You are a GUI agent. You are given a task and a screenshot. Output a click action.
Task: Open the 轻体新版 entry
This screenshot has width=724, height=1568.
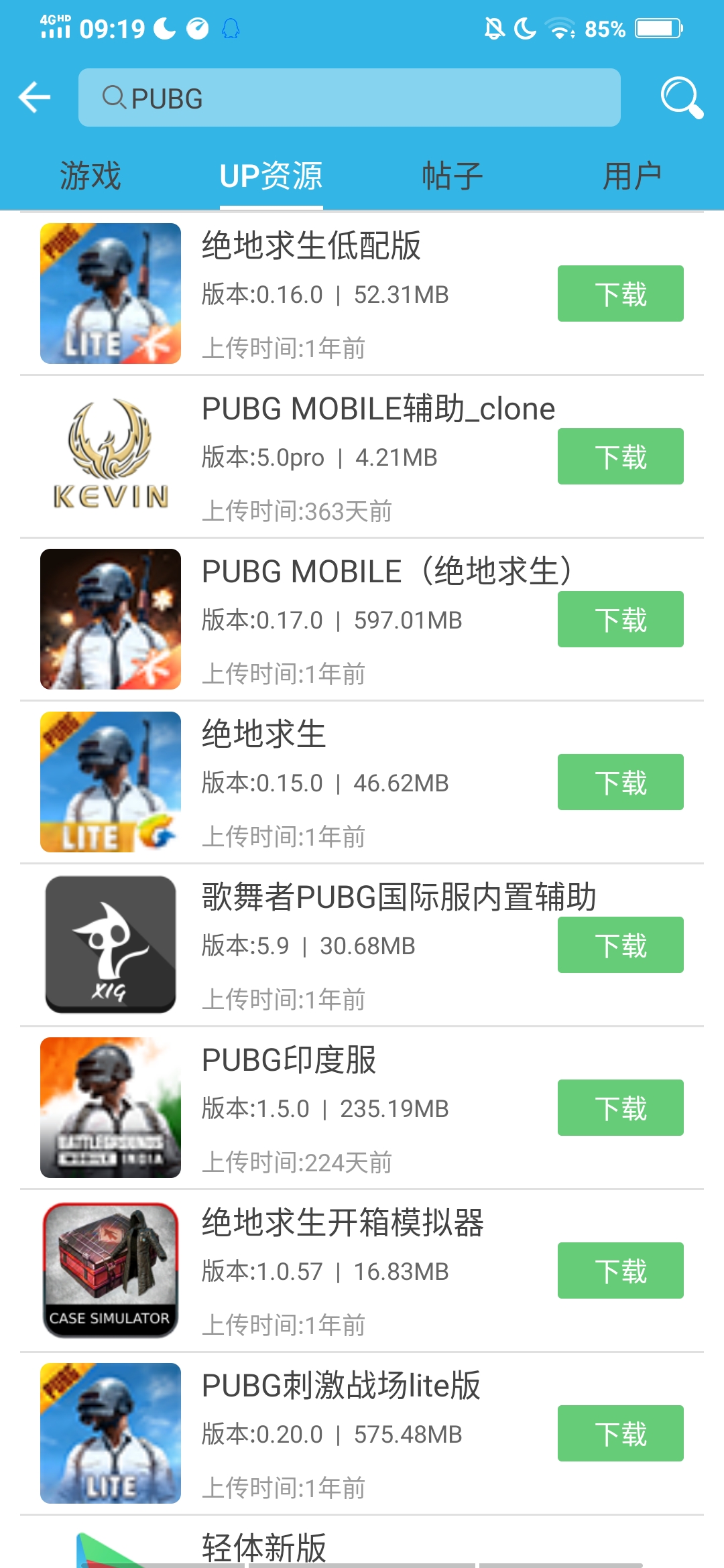click(265, 1548)
